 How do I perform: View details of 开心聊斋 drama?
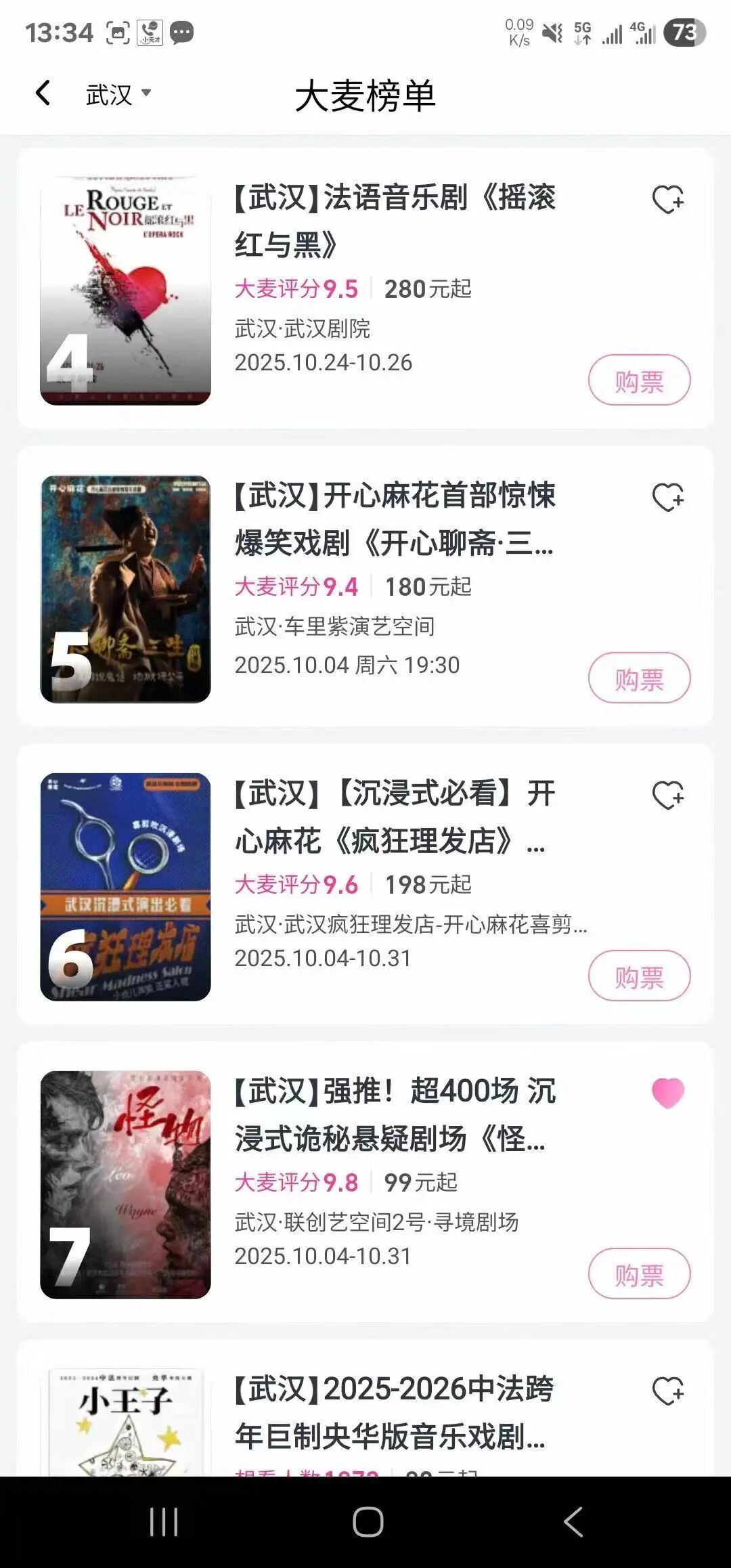pyautogui.click(x=395, y=519)
